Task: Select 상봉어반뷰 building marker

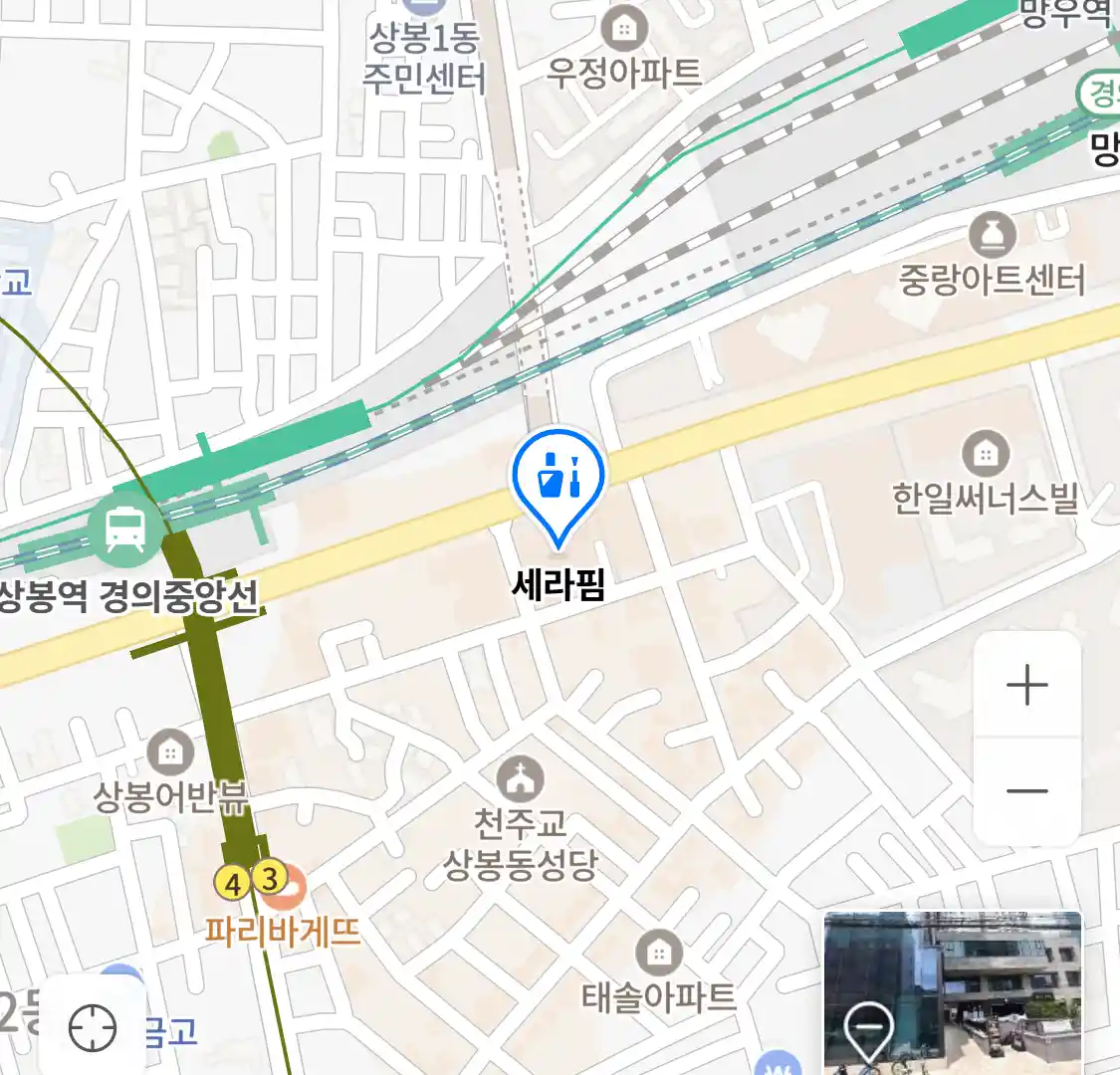Action: (x=170, y=752)
